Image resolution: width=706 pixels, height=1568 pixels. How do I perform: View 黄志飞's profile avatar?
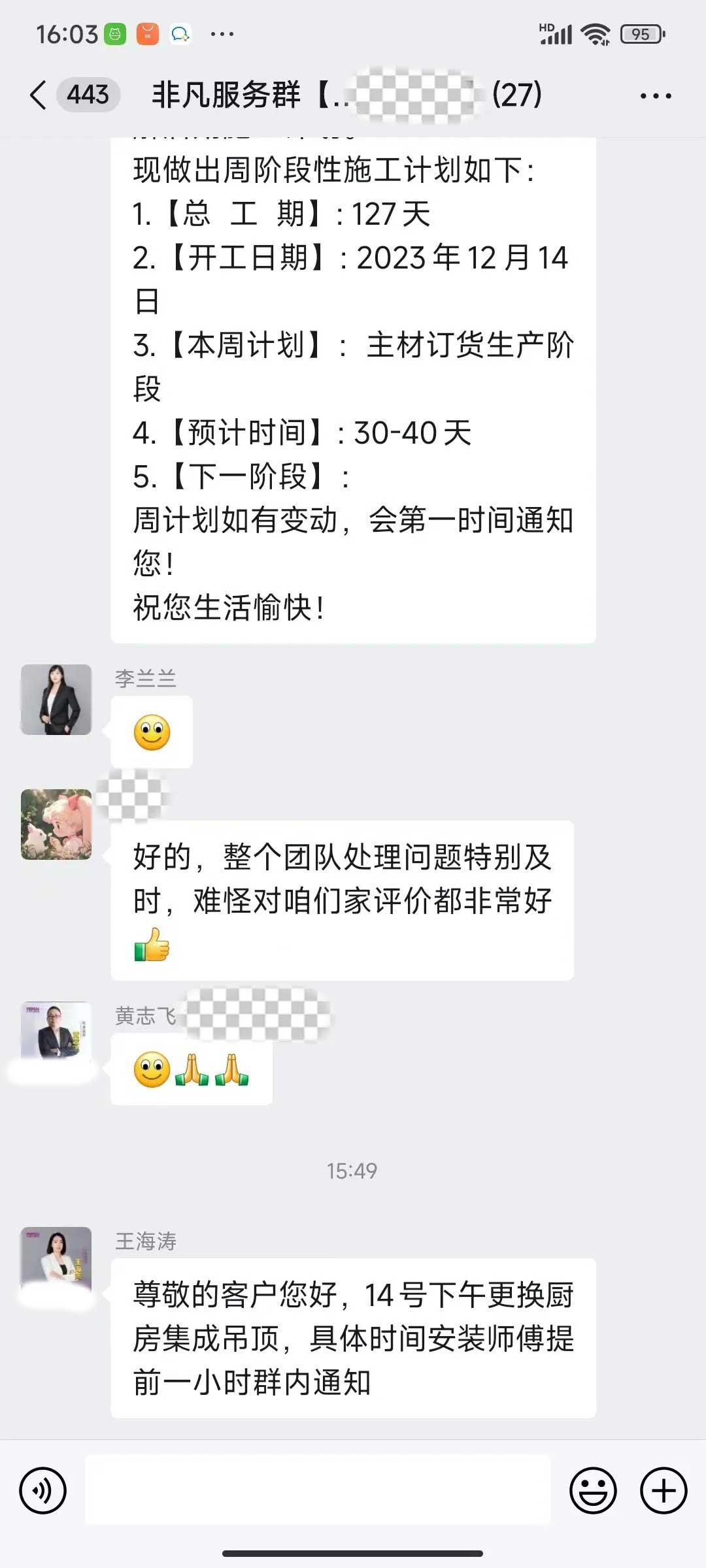(56, 1030)
